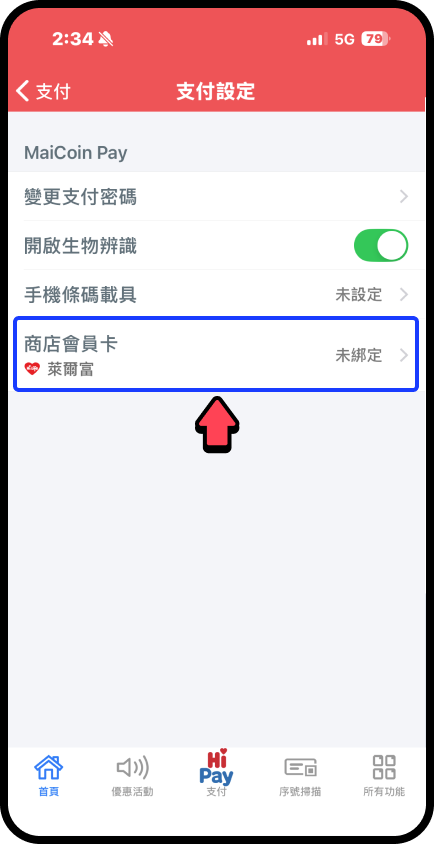The width and height of the screenshot is (434, 844).
Task: Switch to 優惠活動 tab
Action: coord(132,776)
